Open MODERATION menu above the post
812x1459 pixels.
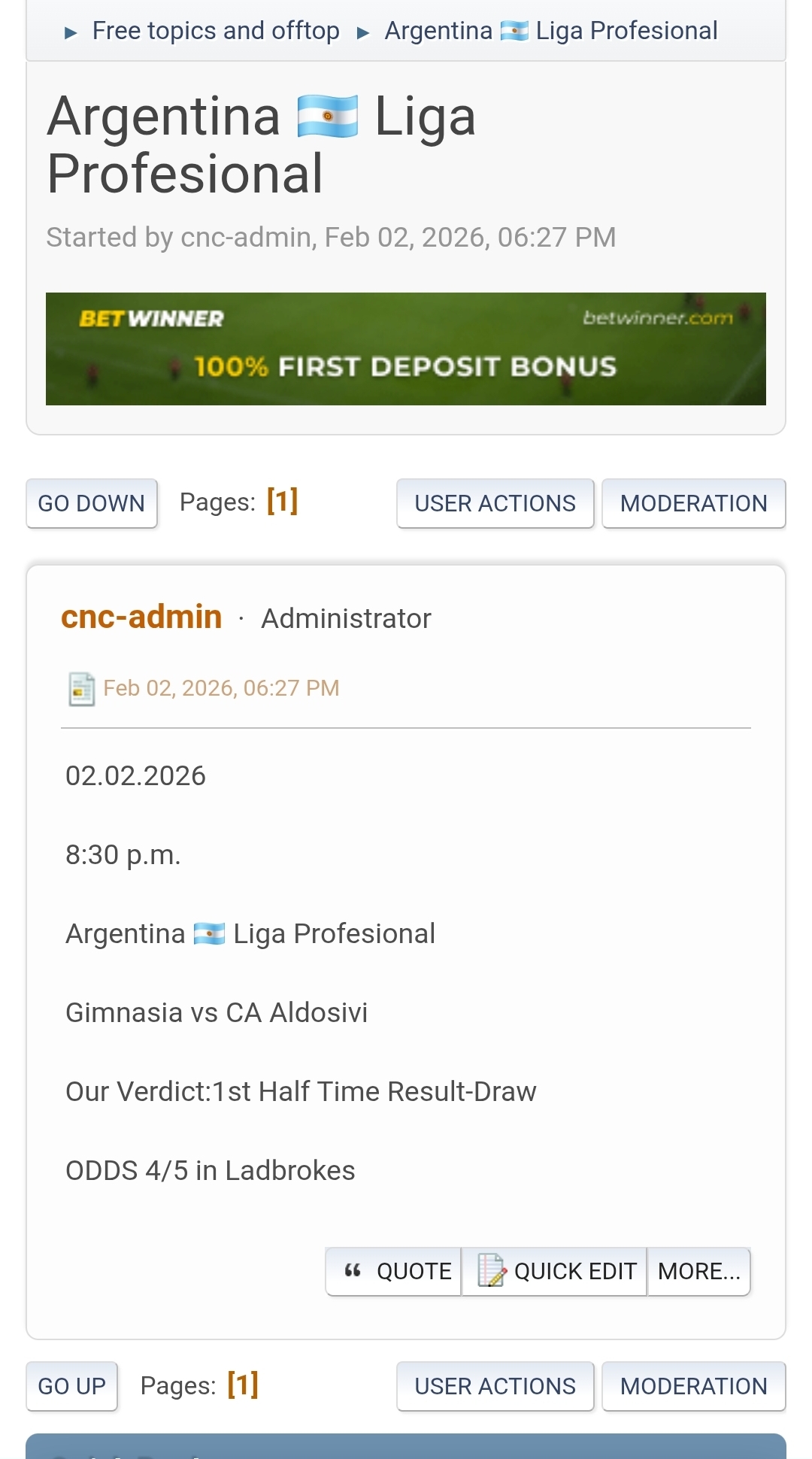693,503
